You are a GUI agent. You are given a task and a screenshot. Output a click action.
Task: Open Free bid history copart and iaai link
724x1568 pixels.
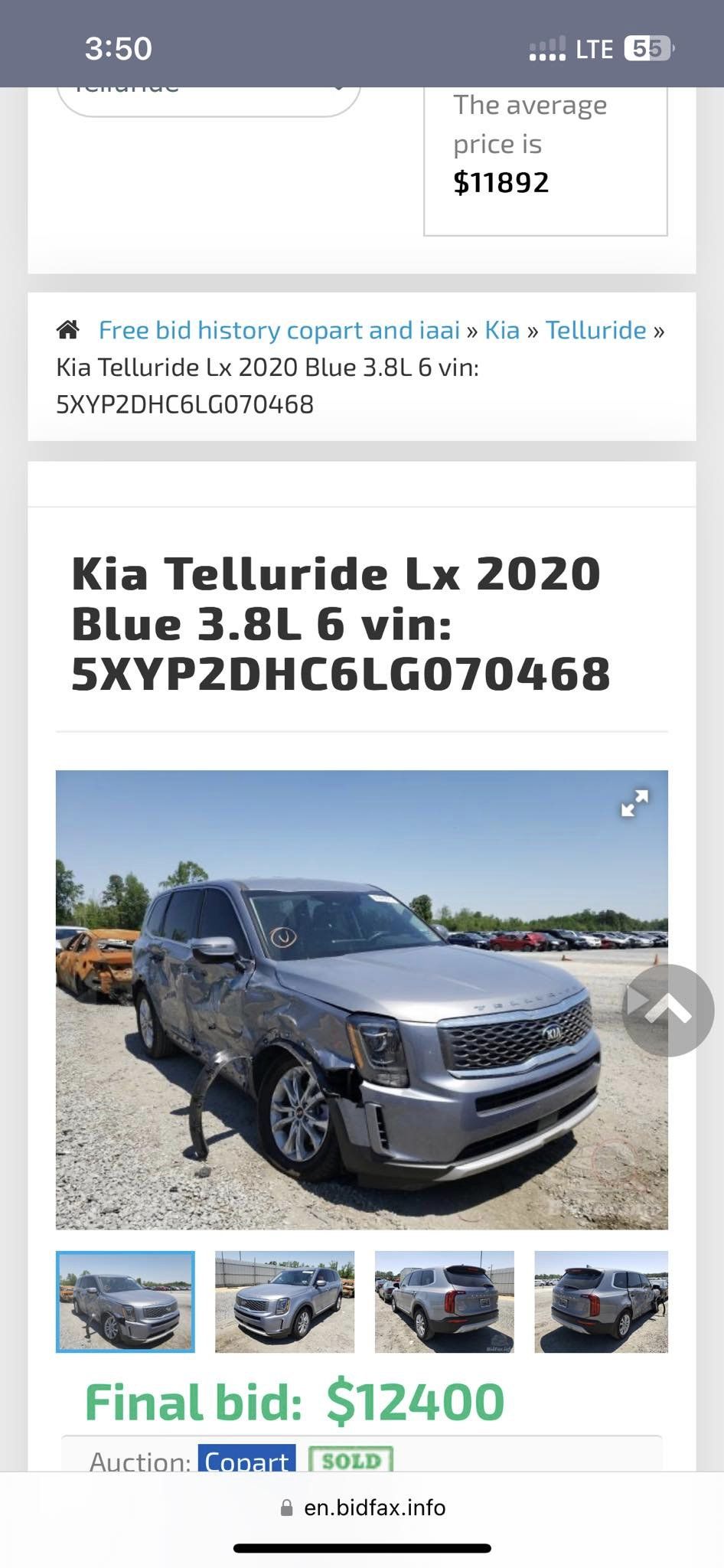pos(279,330)
